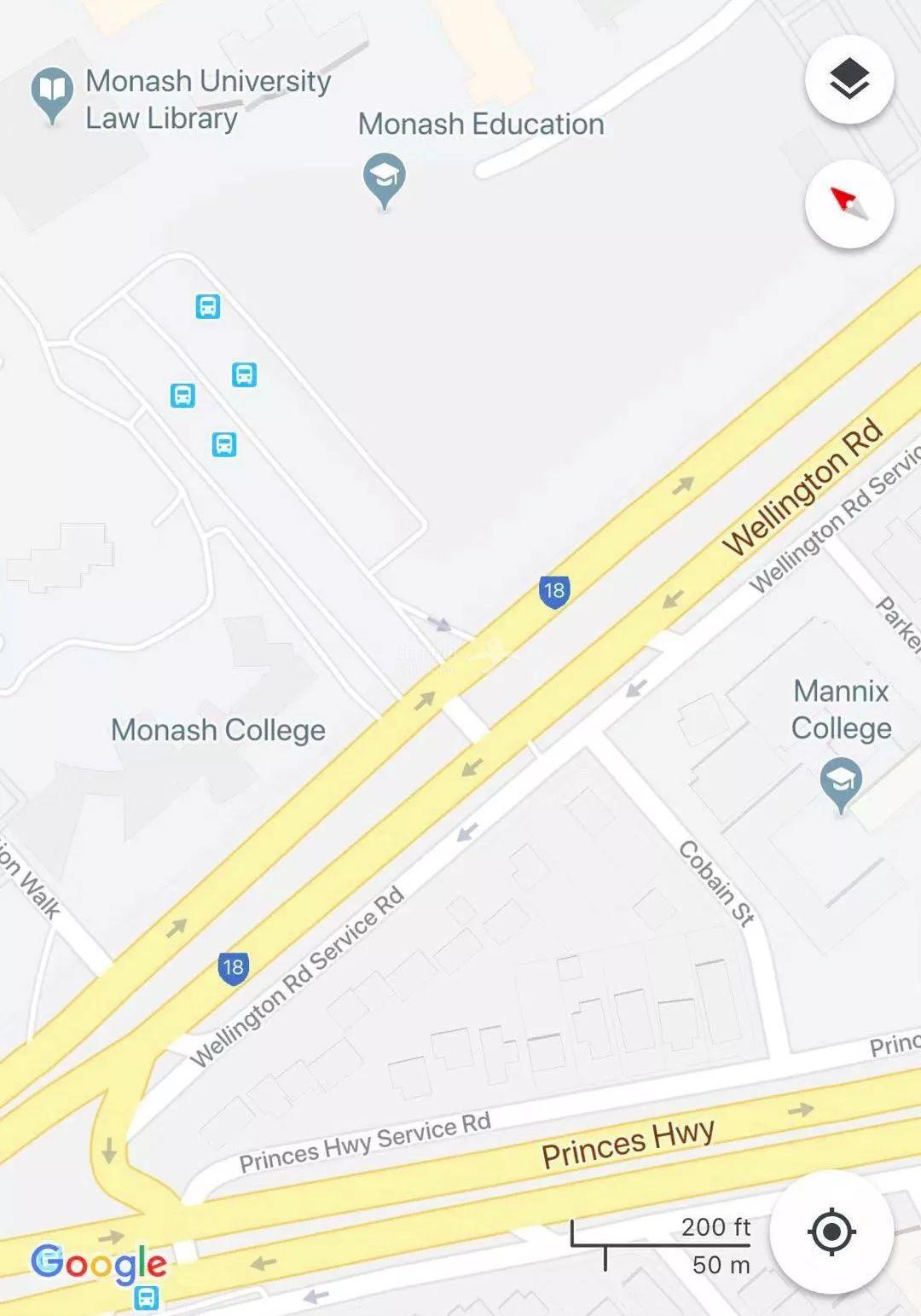Select the Monash Education place marker
Screen dimensions: 921x1316
pos(384,178)
